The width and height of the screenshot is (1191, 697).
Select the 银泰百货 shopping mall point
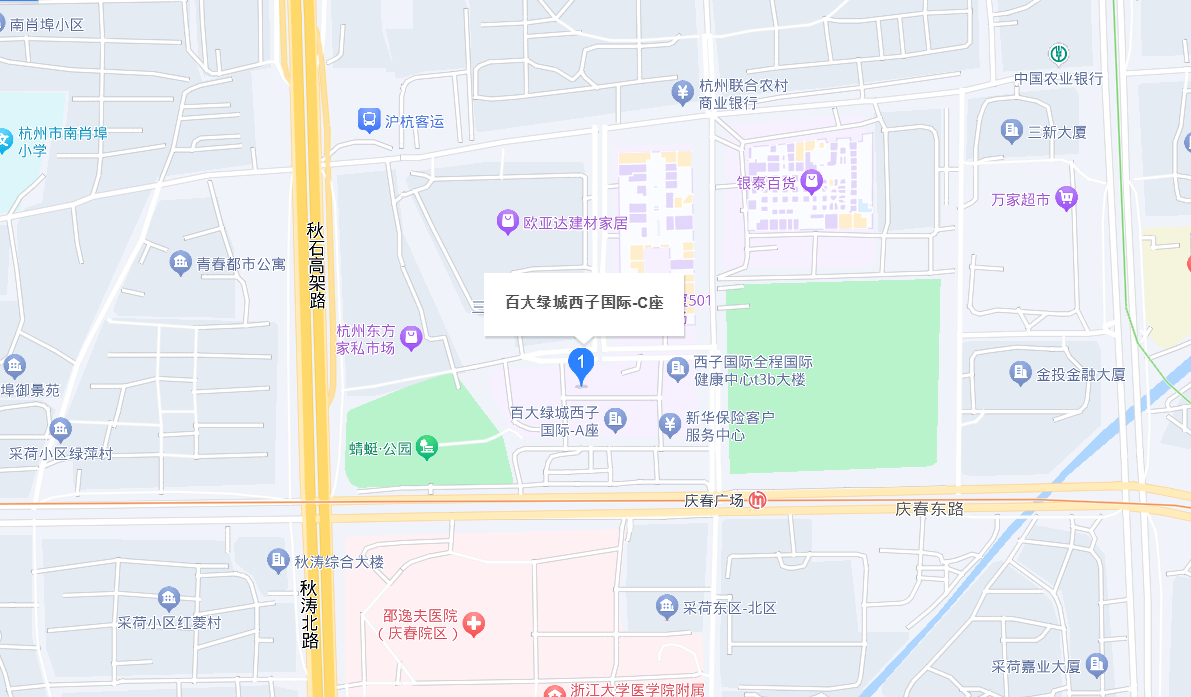812,182
